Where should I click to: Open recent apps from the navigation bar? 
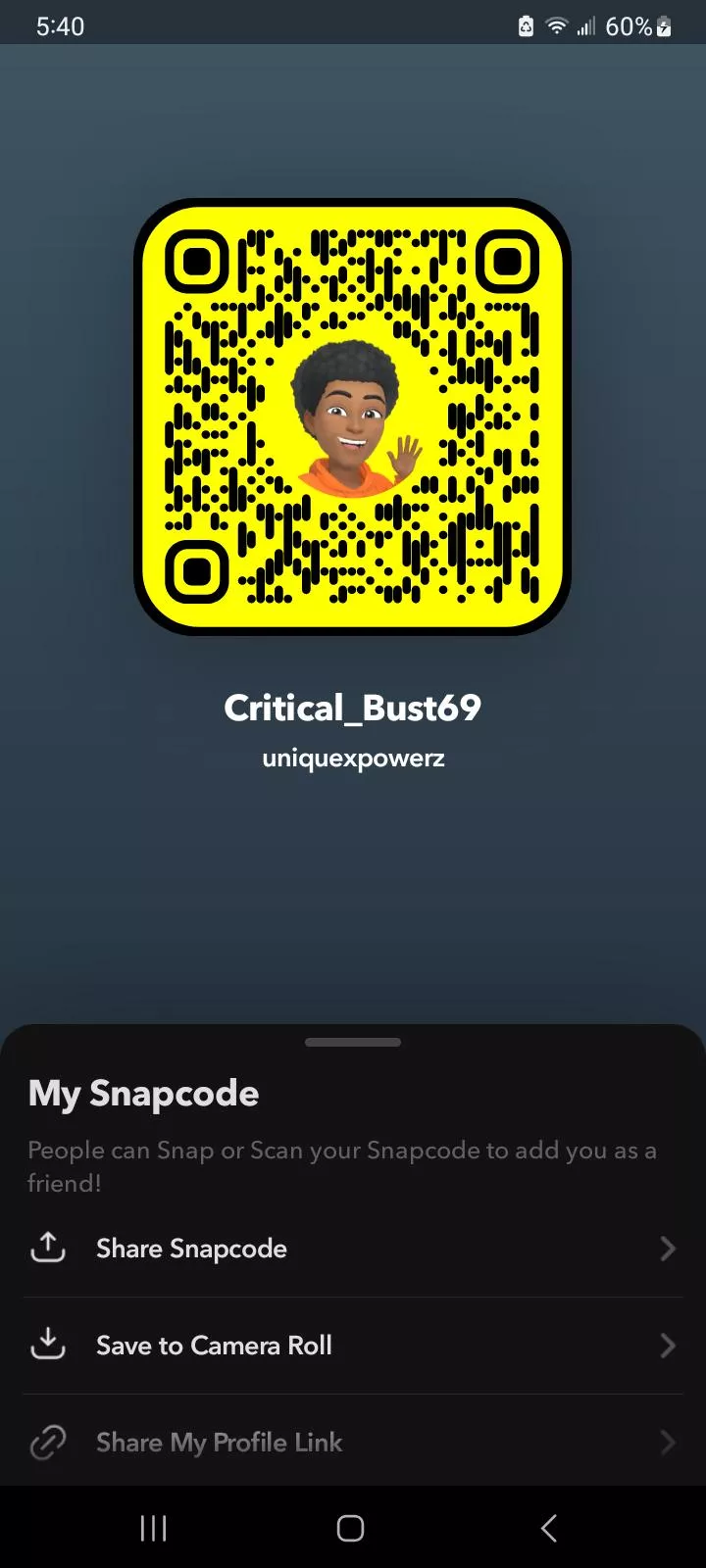pyautogui.click(x=154, y=1528)
